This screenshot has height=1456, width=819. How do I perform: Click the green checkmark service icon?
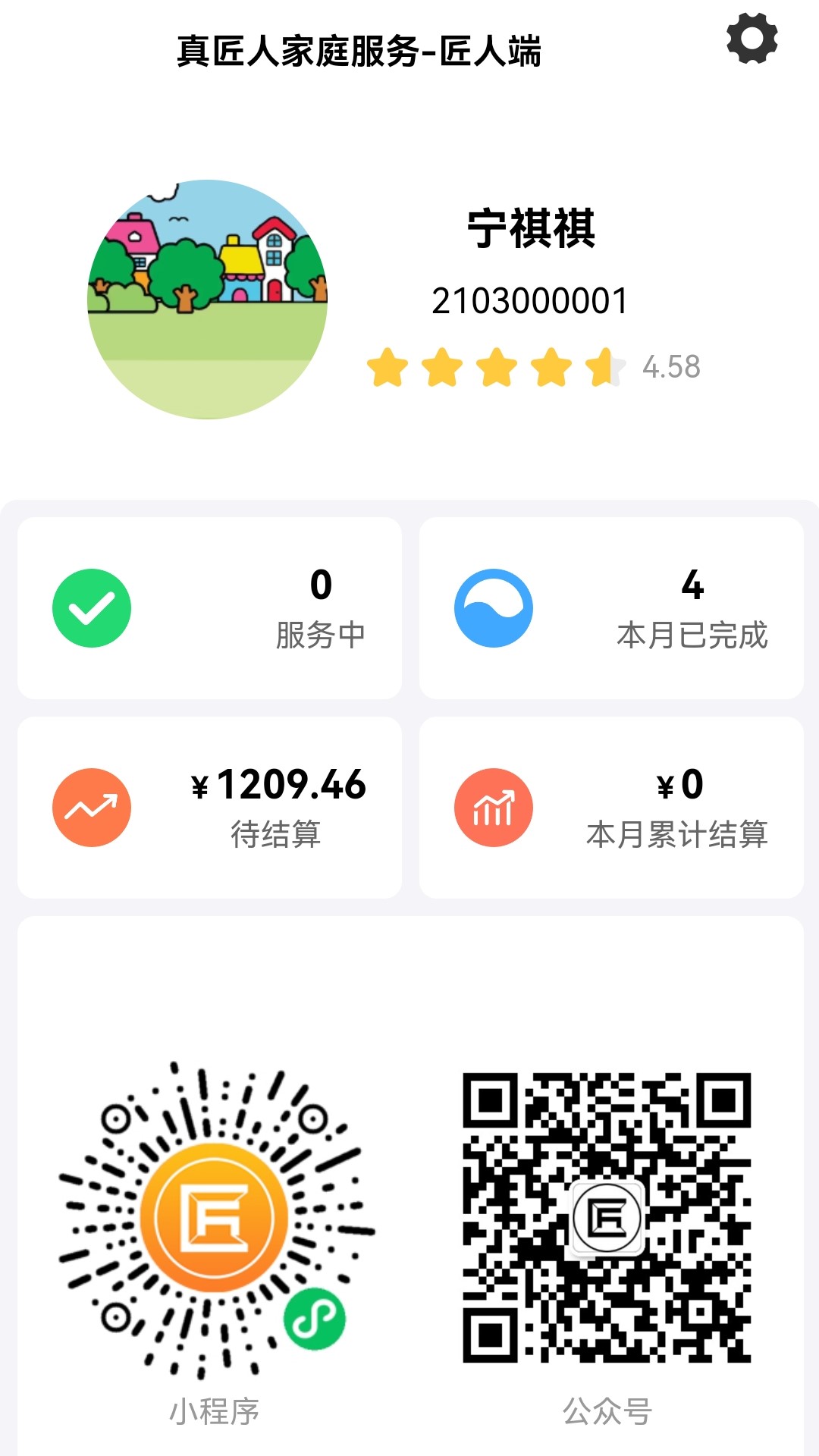coord(91,607)
